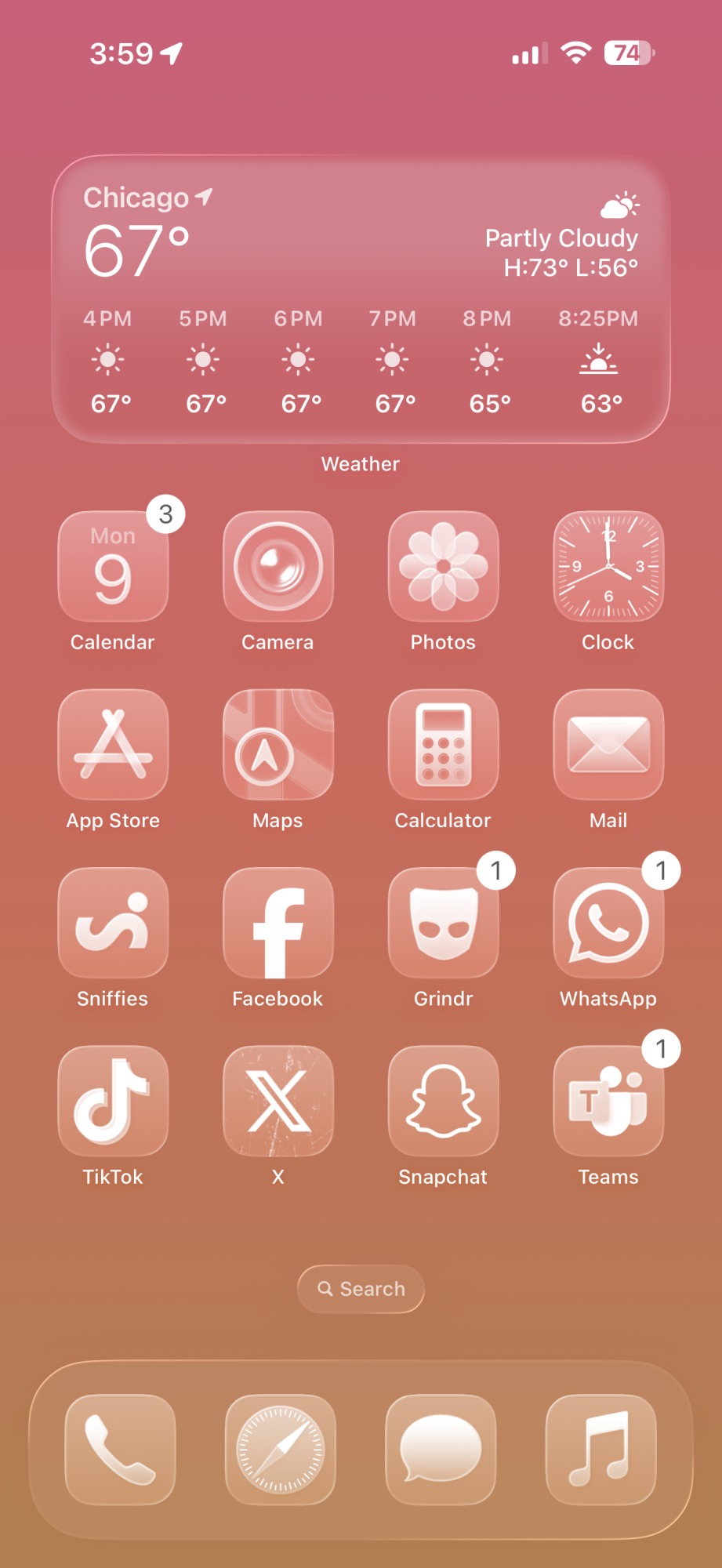Open the Mail app
The height and width of the screenshot is (1568, 722).
tap(608, 745)
